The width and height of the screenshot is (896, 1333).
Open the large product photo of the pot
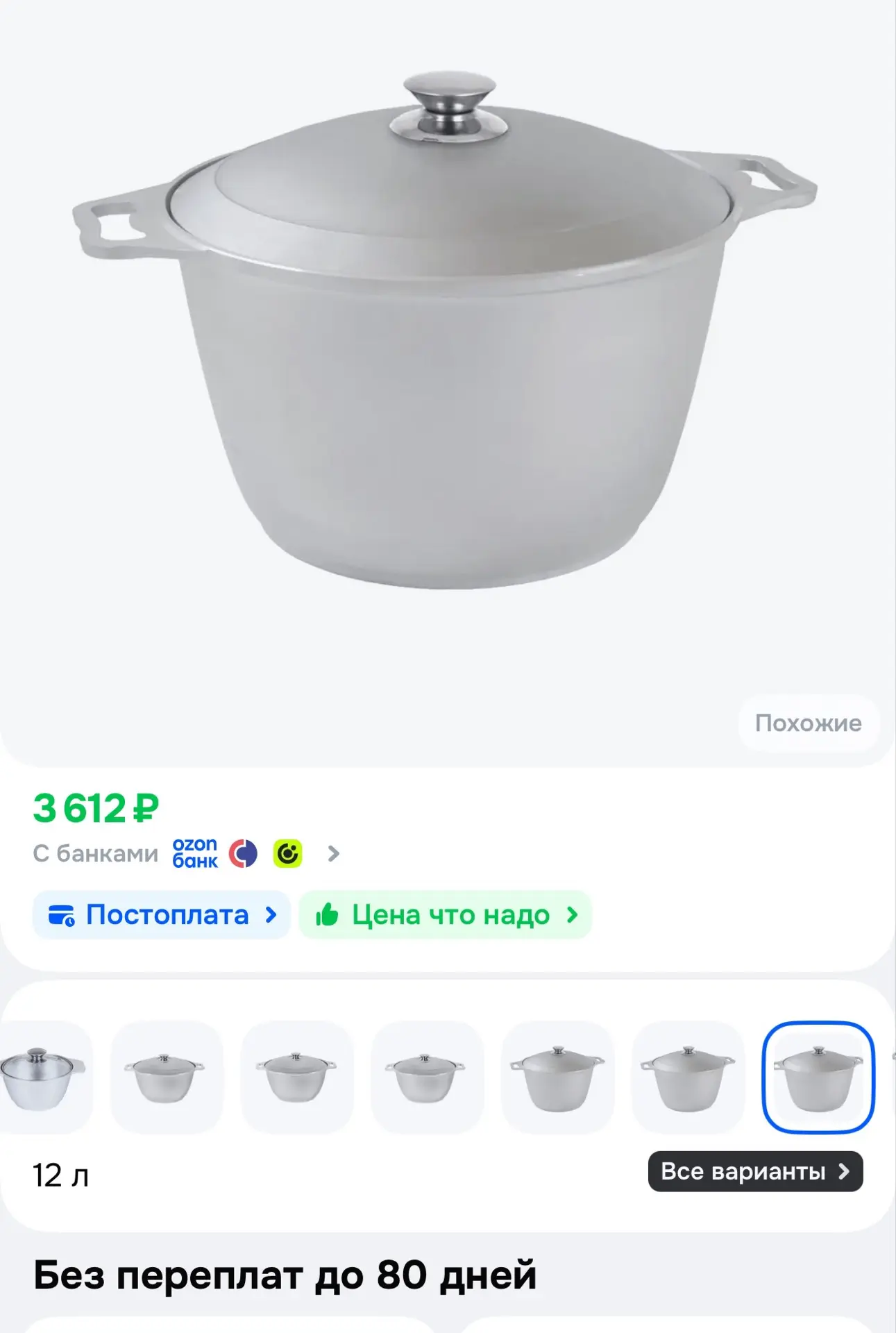(445, 330)
